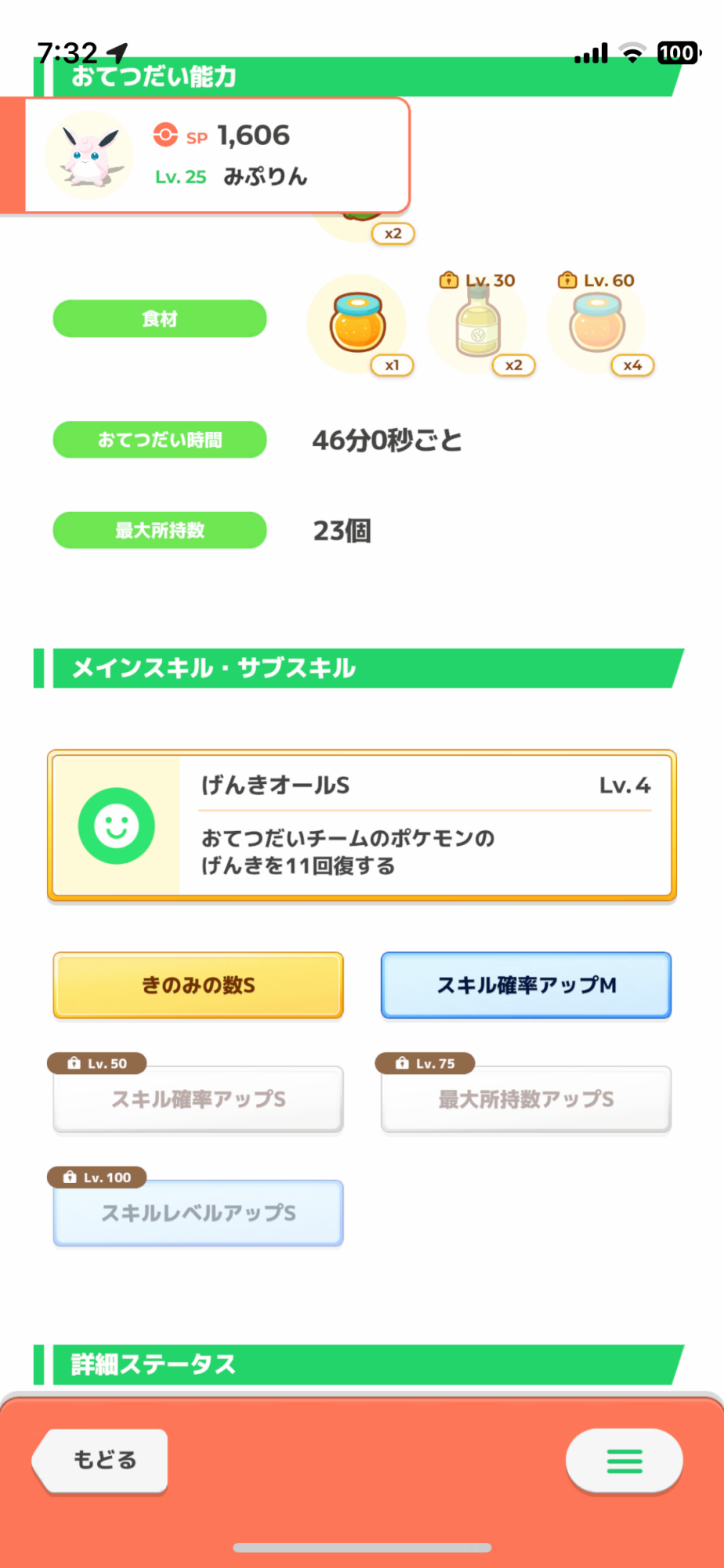Open the げんきオールS main skill card
Screen dimensions: 724x1568
pos(361,826)
